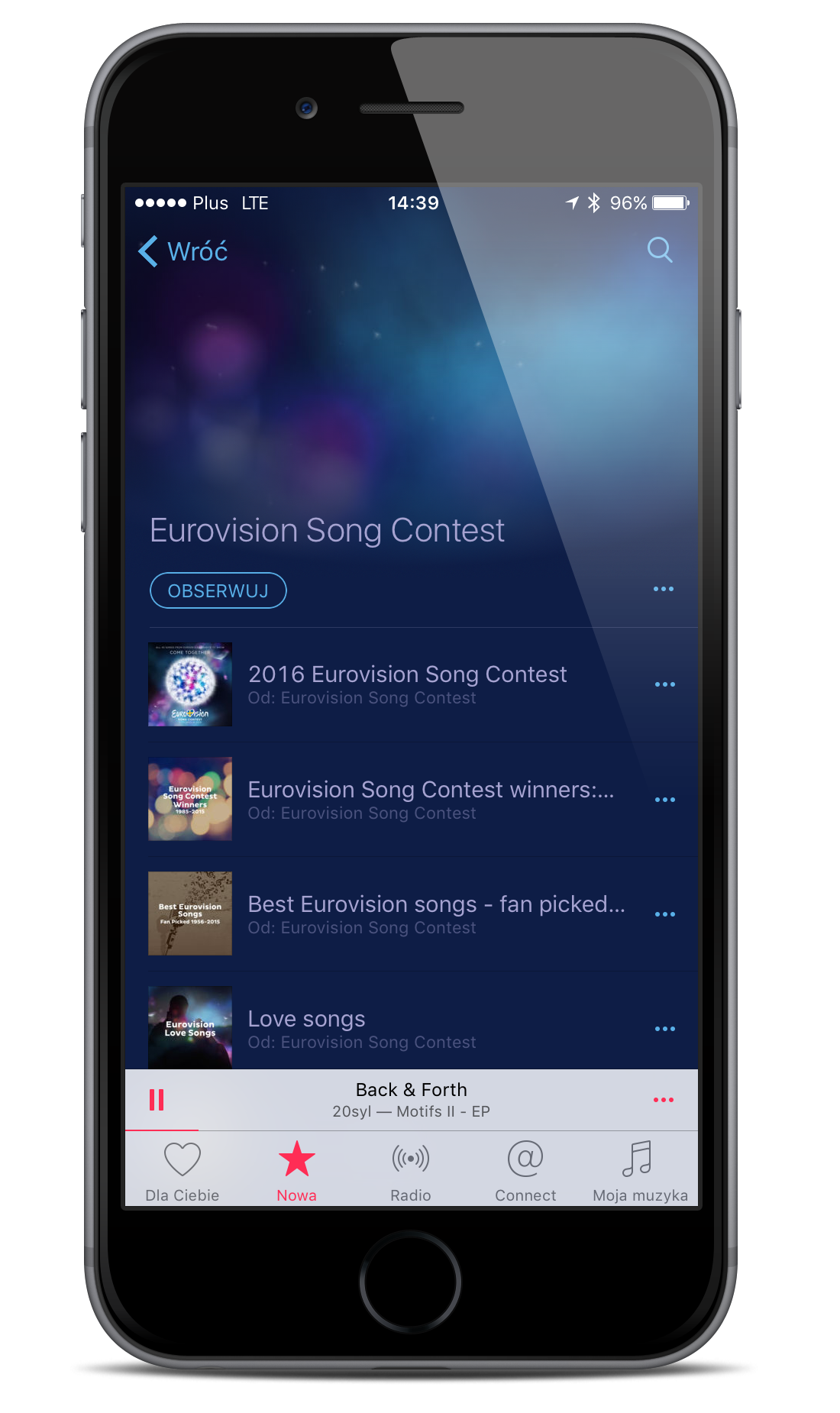Open more options beside OBSERWUJ
The height and width of the screenshot is (1413, 840).
coord(663,589)
